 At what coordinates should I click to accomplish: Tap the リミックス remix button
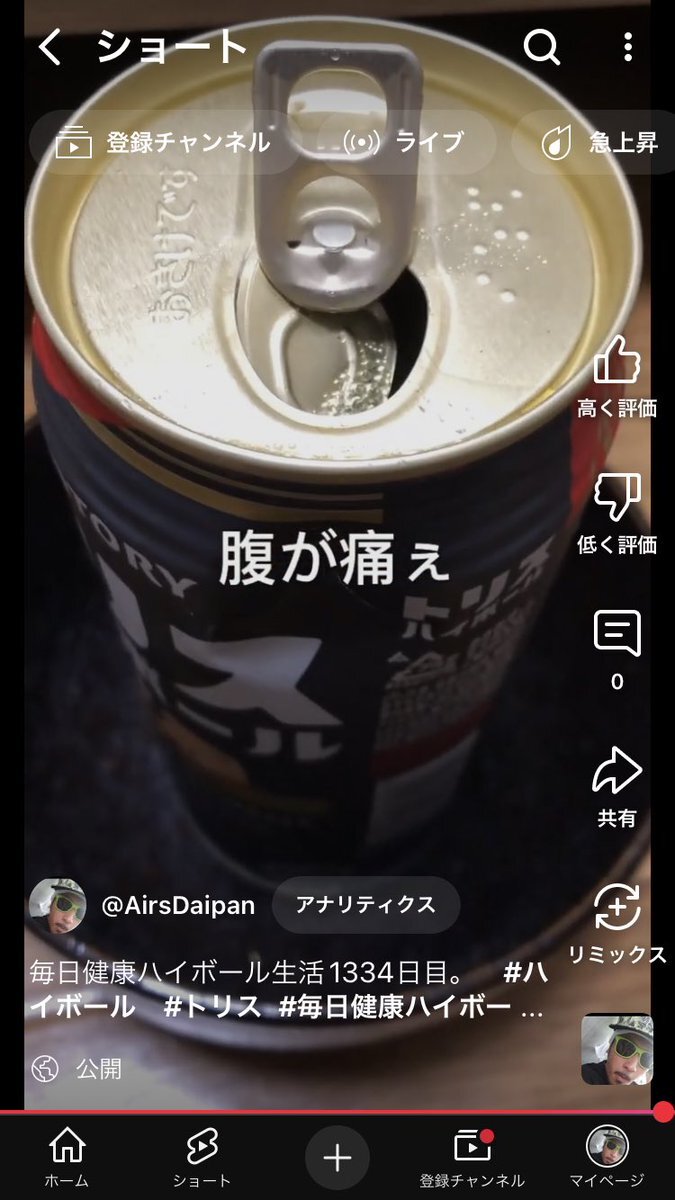pos(617,925)
